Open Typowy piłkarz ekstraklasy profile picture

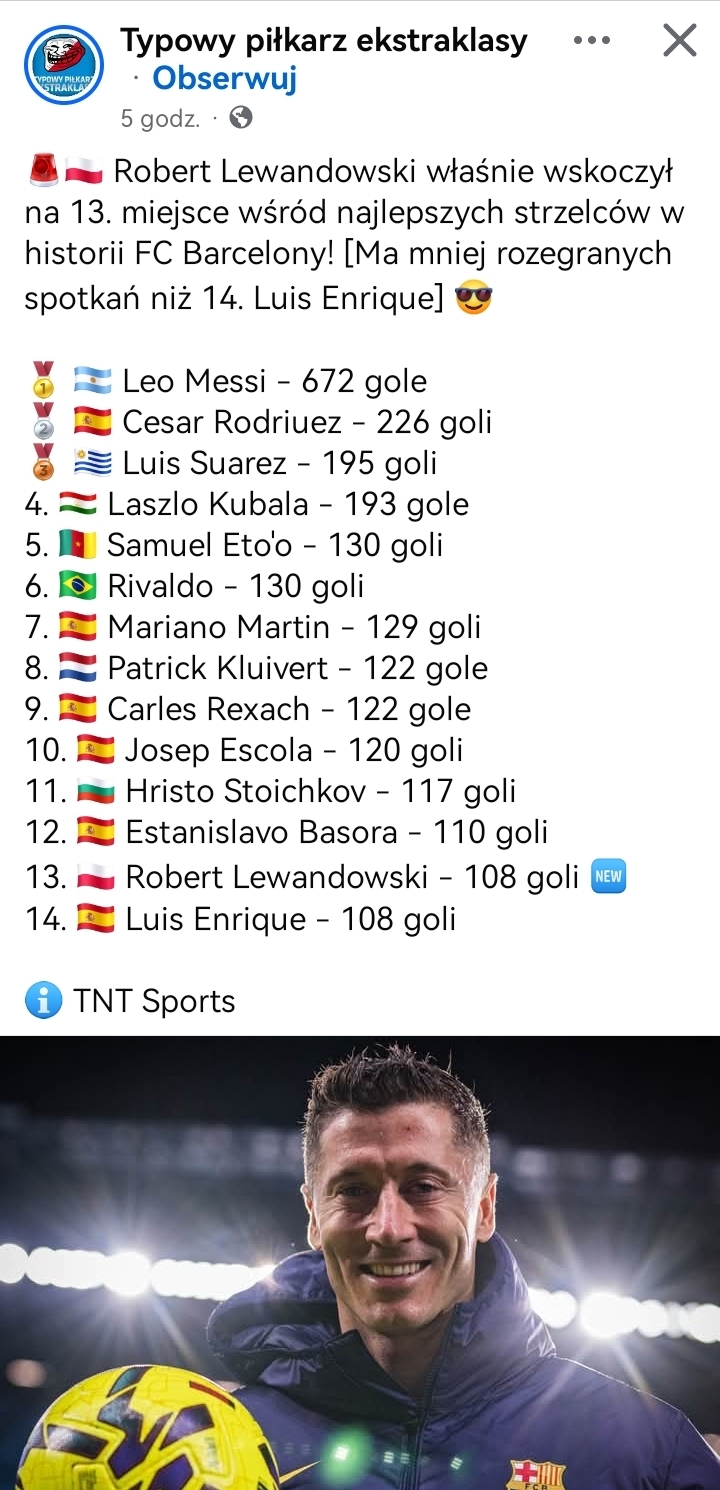pyautogui.click(x=64, y=65)
